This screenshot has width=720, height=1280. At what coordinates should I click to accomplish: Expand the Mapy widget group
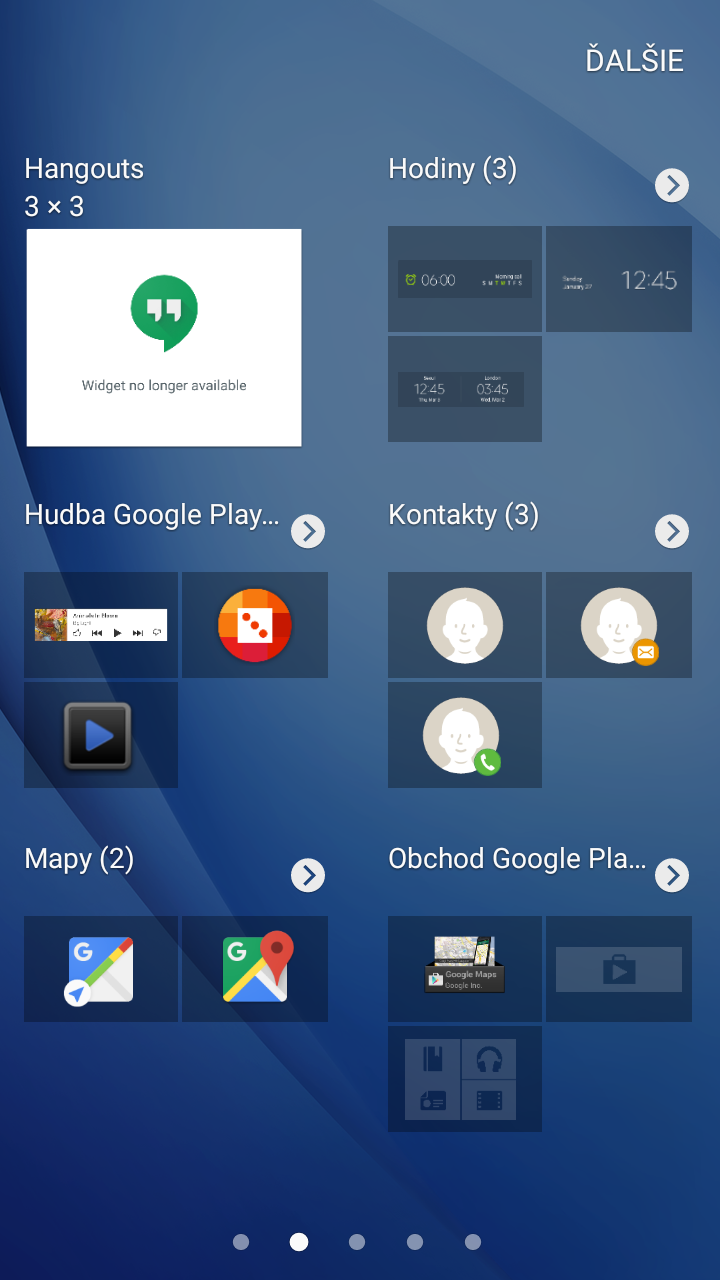tap(308, 875)
